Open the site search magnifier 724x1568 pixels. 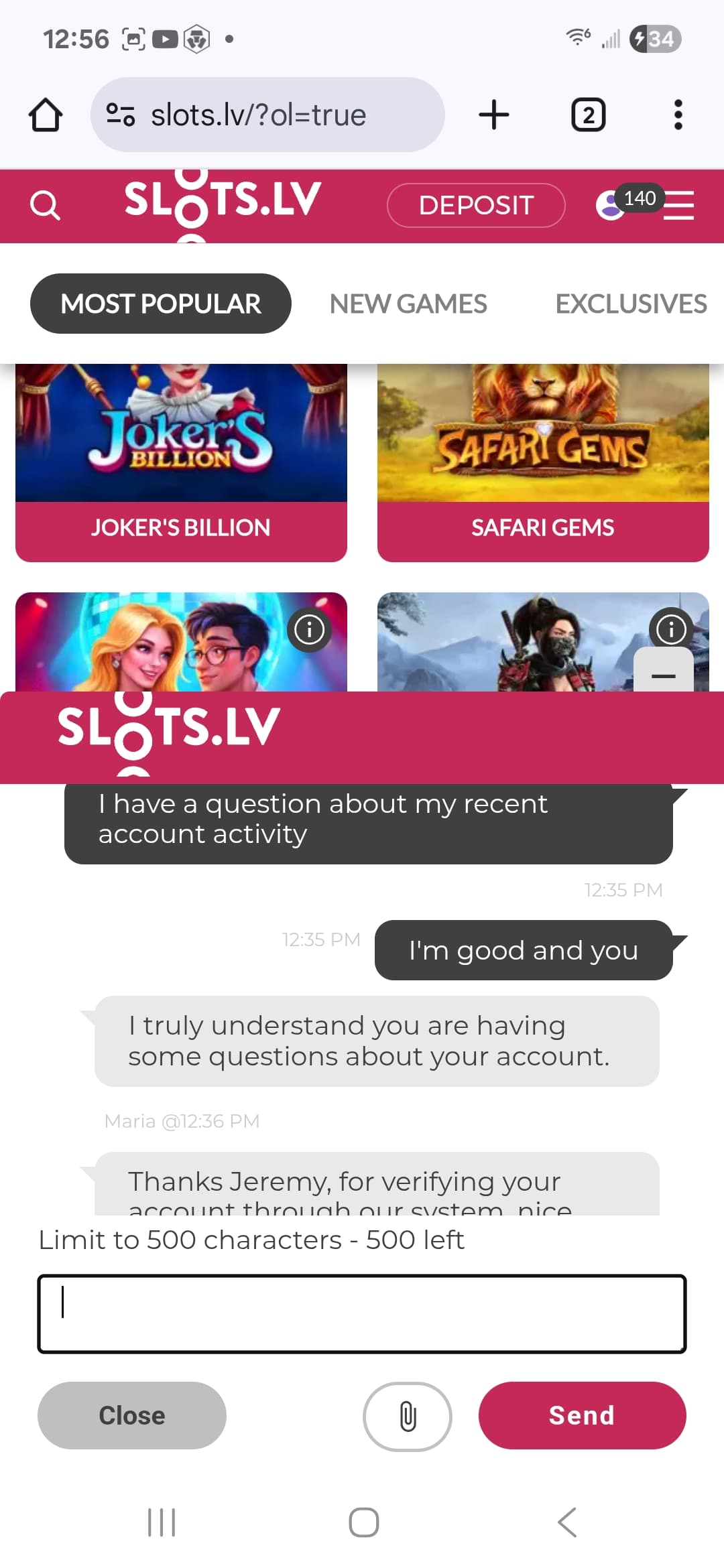coord(45,205)
